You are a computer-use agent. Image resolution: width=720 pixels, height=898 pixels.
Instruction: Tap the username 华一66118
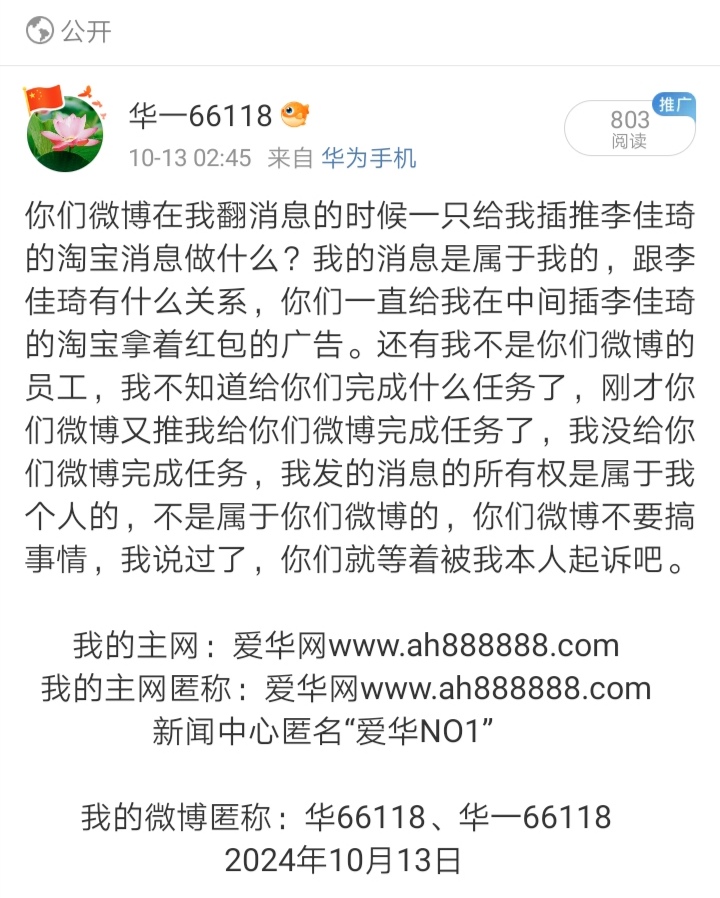[200, 116]
